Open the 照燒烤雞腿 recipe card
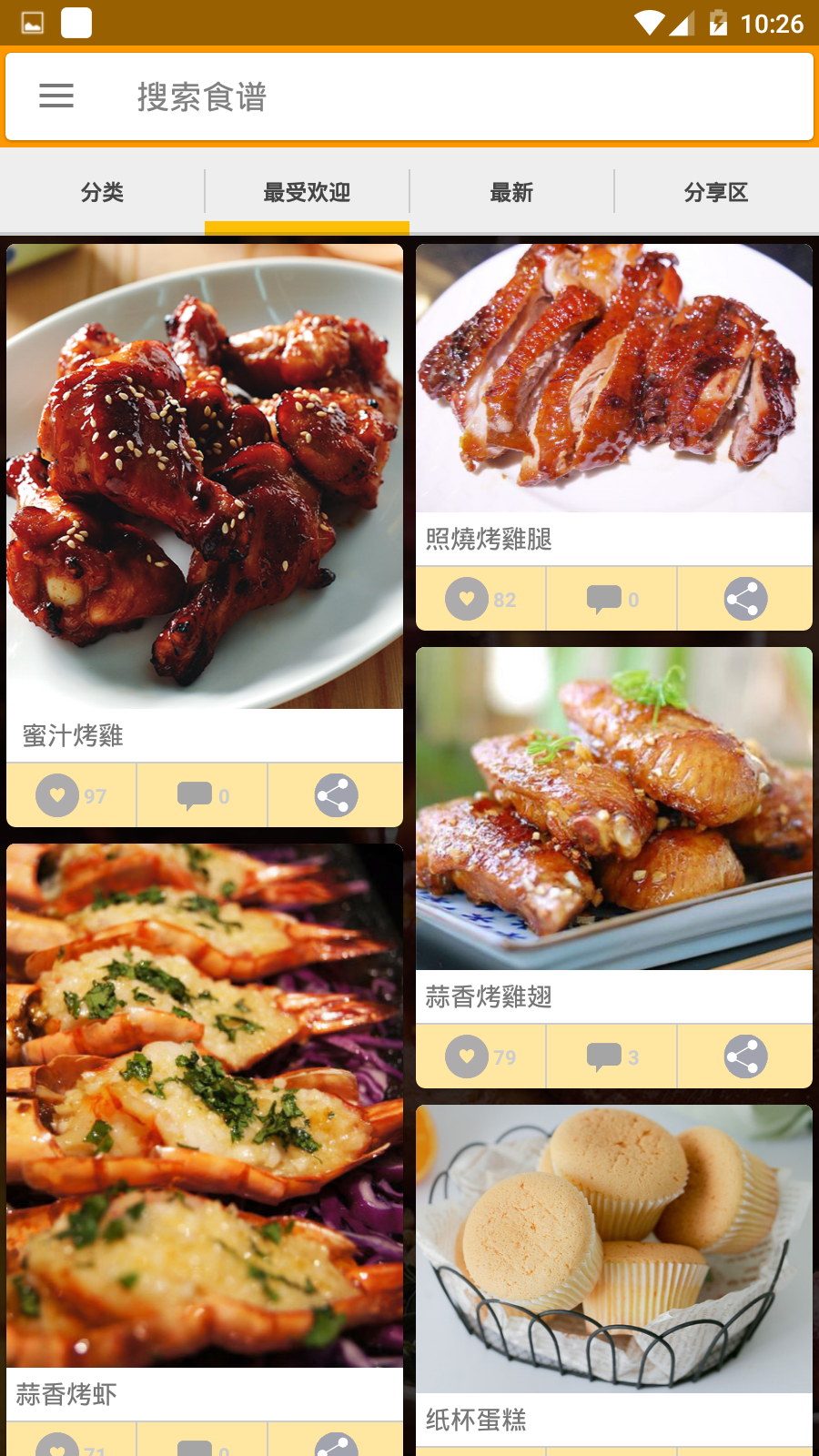 [614, 404]
